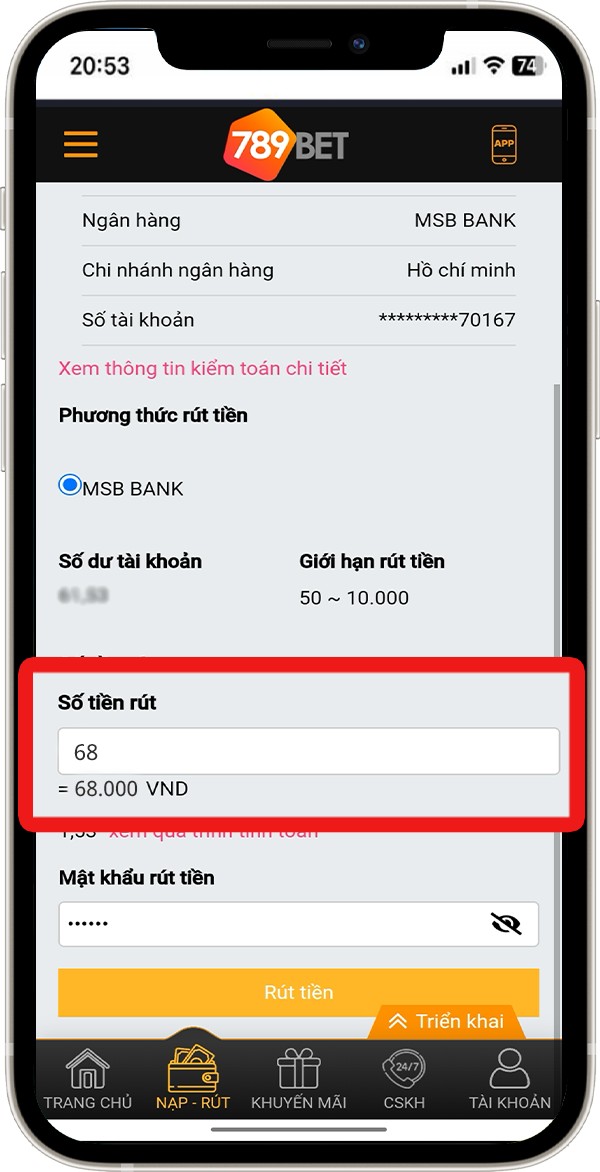Image resolution: width=600 pixels, height=1172 pixels.
Task: Open CSKH 24/7 support tab
Action: click(404, 1080)
